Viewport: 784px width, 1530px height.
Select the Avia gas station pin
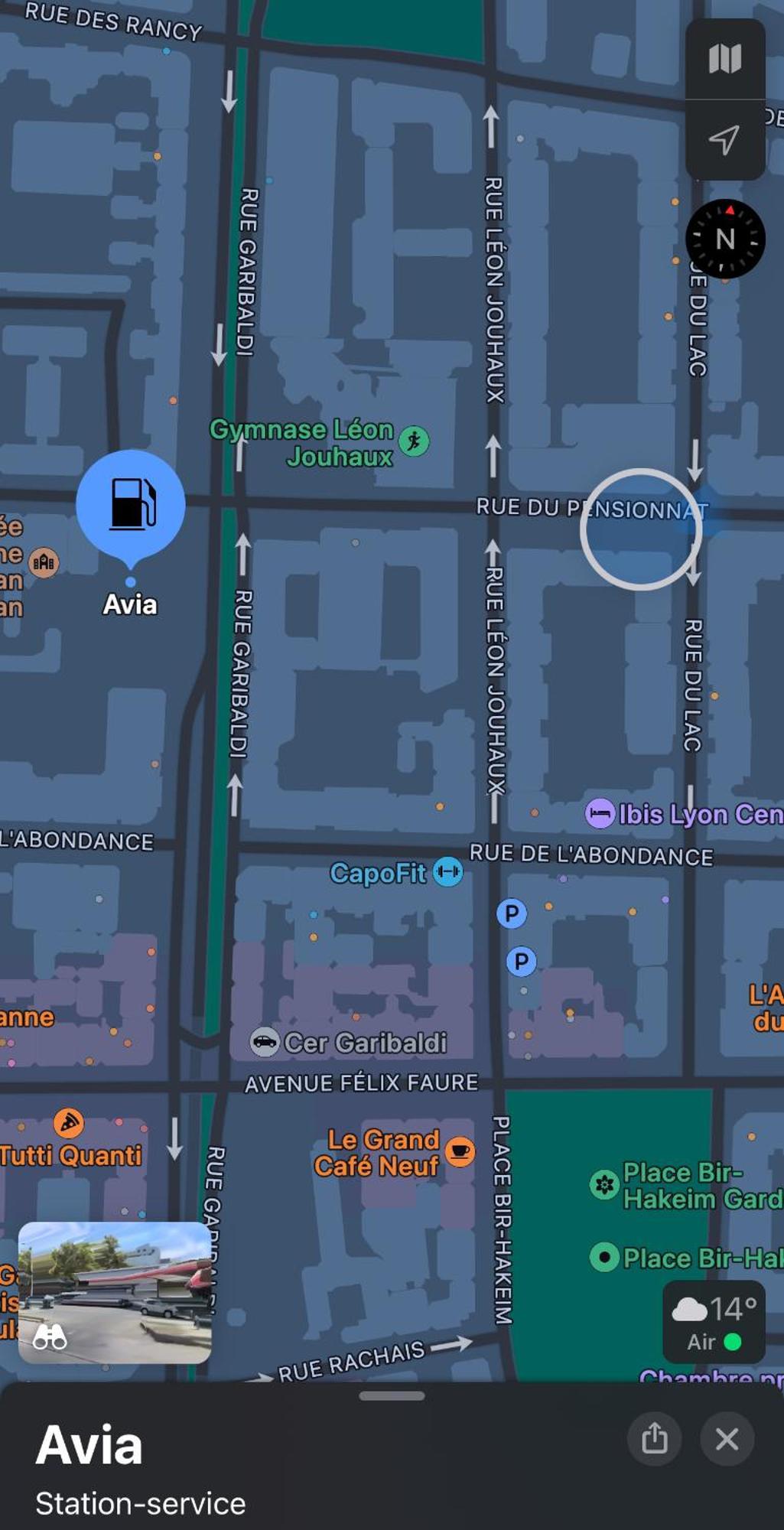131,504
